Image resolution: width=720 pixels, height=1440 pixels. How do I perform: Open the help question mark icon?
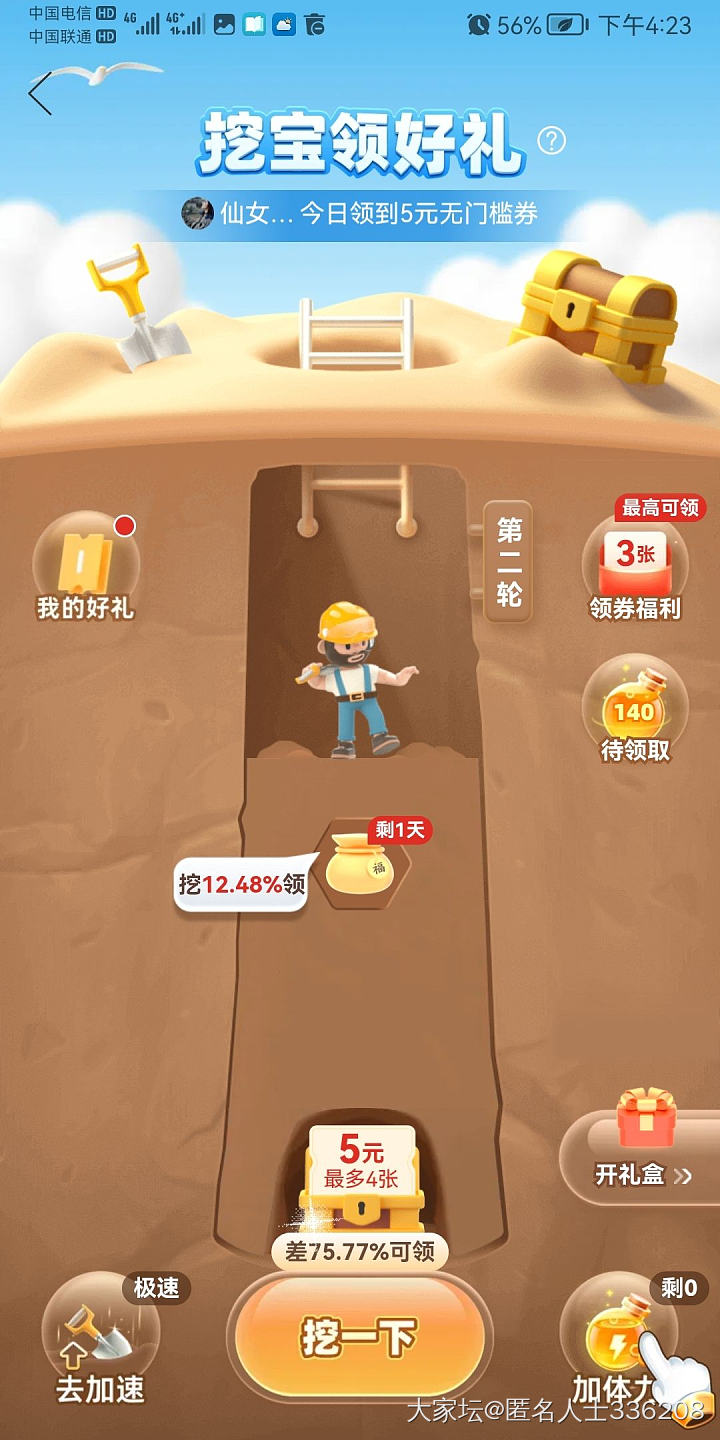pos(551,140)
